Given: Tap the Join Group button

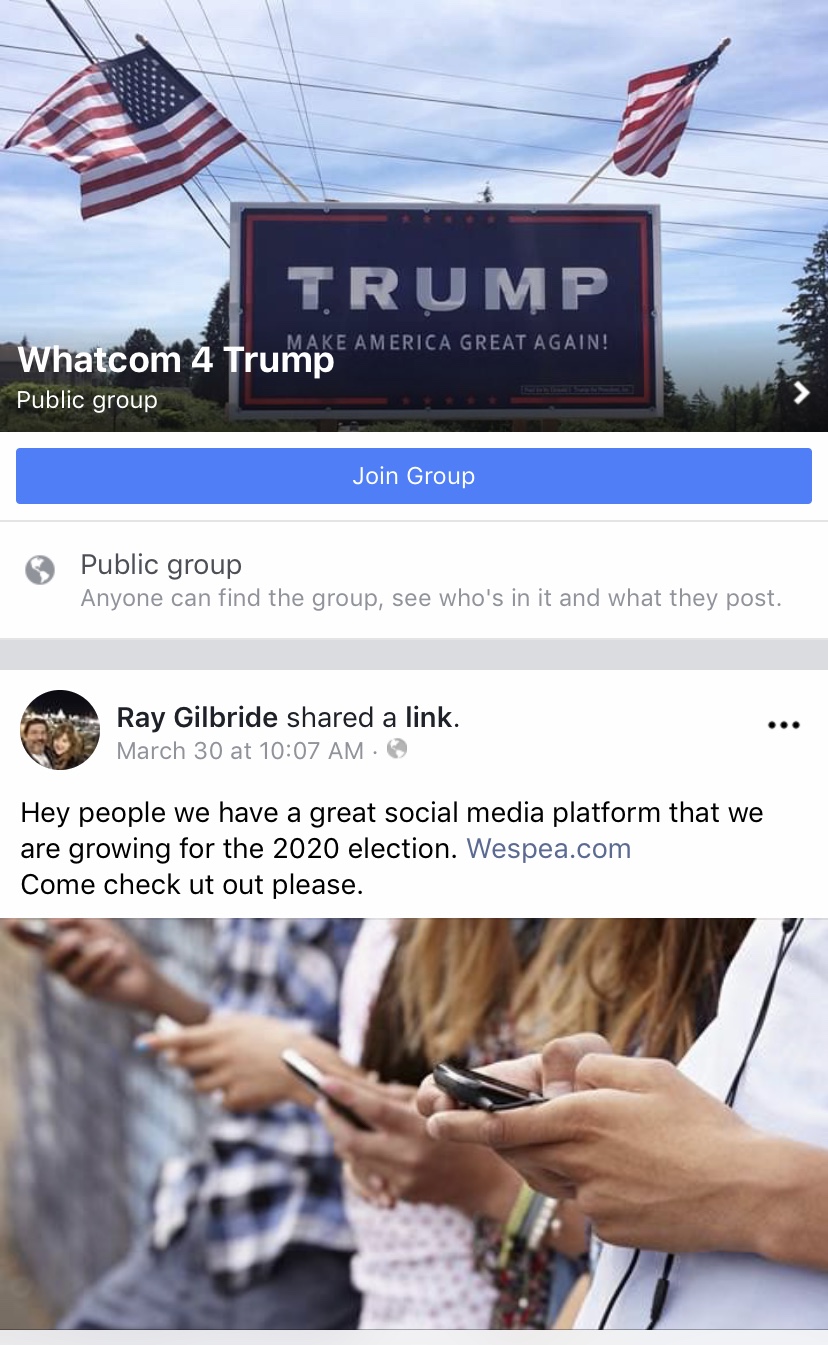Looking at the screenshot, I should click(x=413, y=476).
